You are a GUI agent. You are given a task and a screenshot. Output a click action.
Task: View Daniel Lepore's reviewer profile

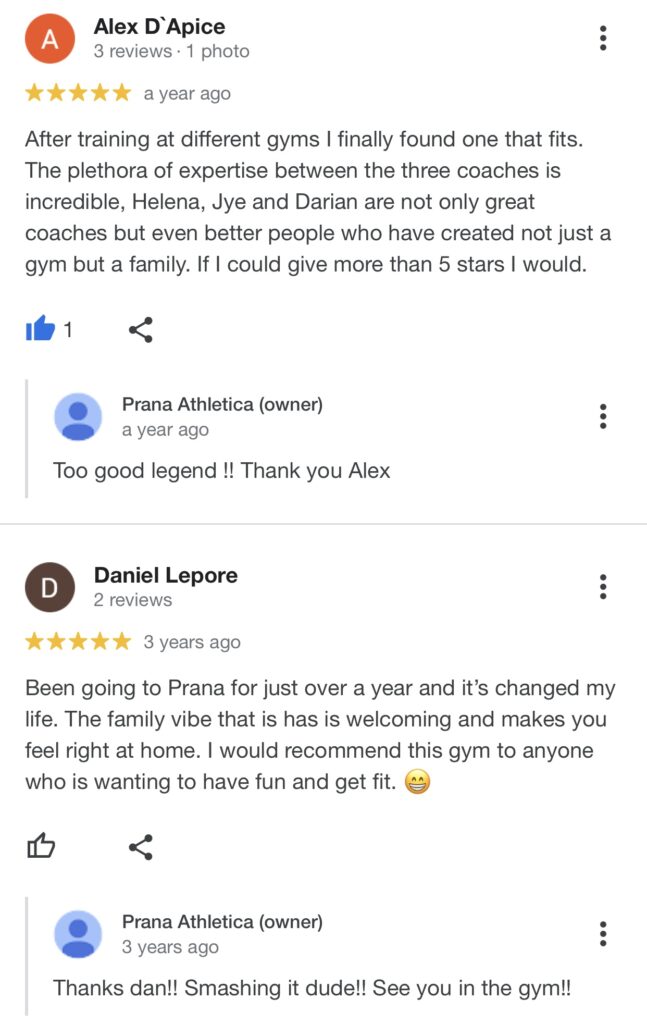click(x=48, y=588)
